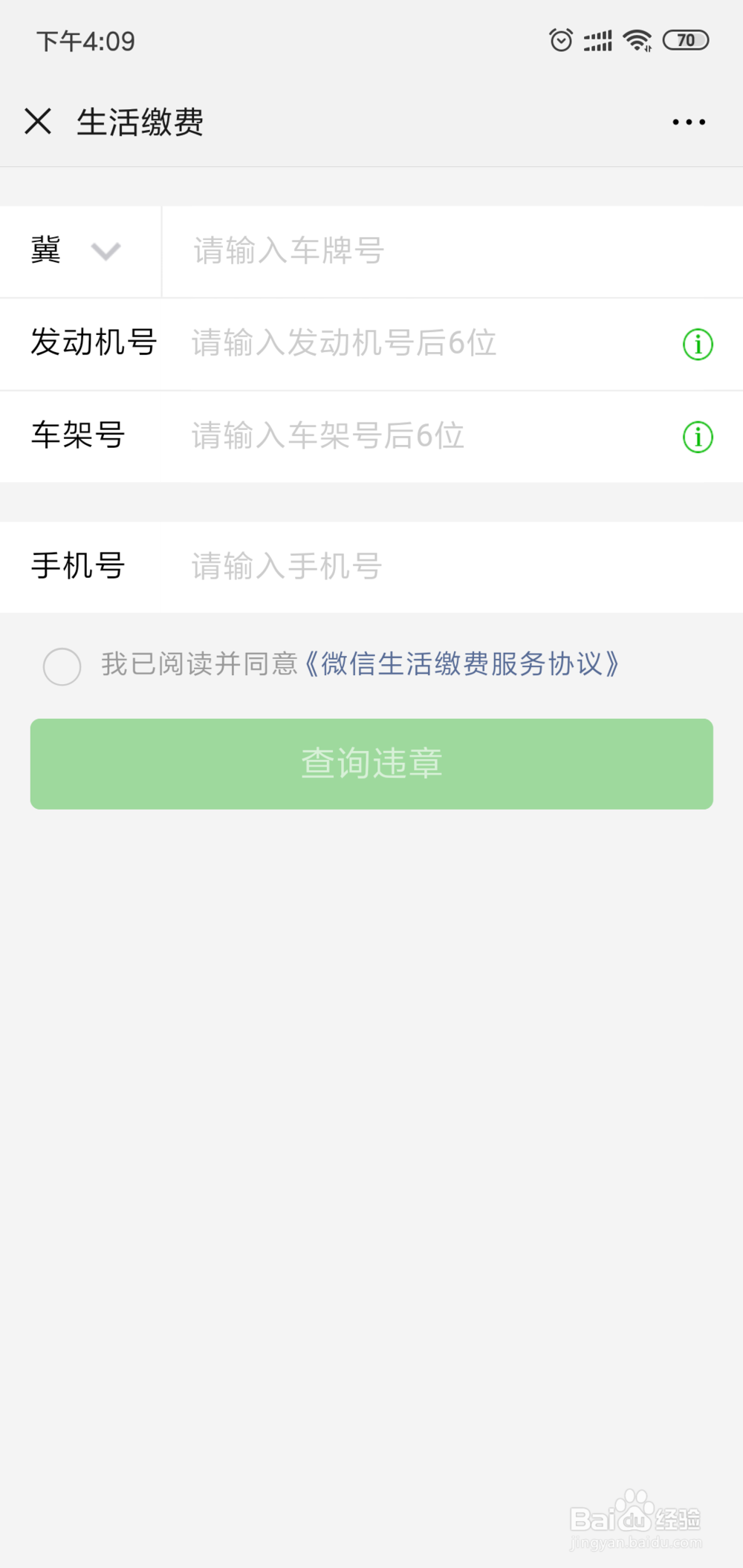Image resolution: width=743 pixels, height=1568 pixels.
Task: Click the battery level progress indicator
Action: pyautogui.click(x=686, y=40)
